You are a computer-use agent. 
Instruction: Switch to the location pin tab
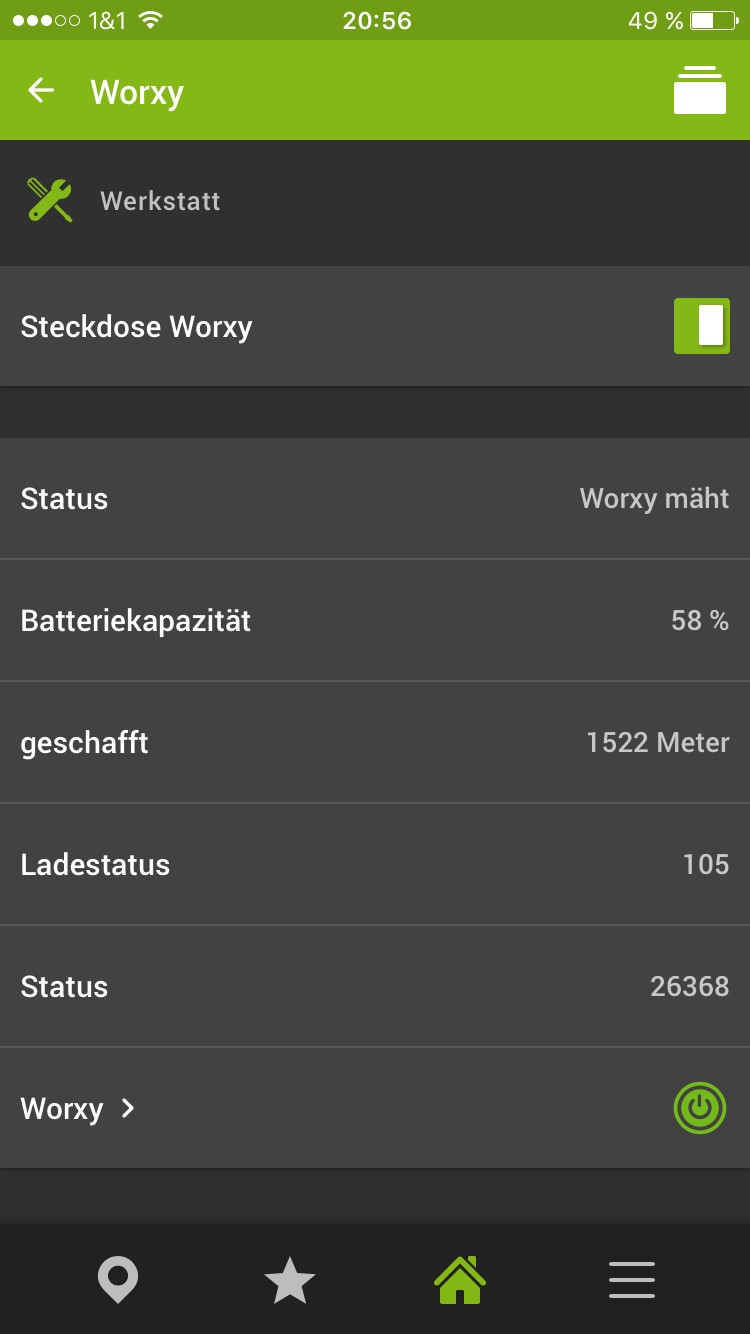click(117, 1280)
